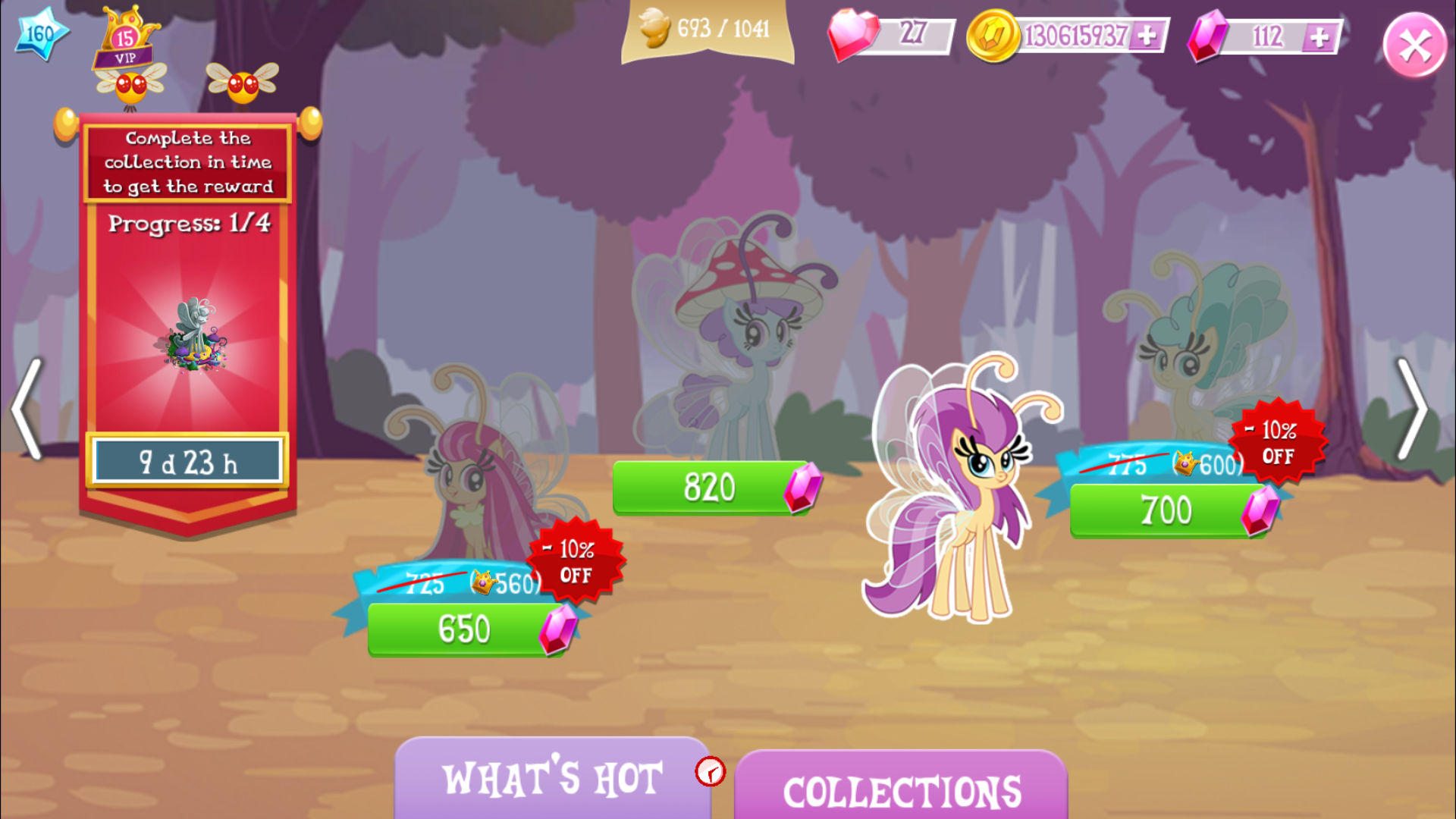Switch to the Collections tab

tap(901, 790)
